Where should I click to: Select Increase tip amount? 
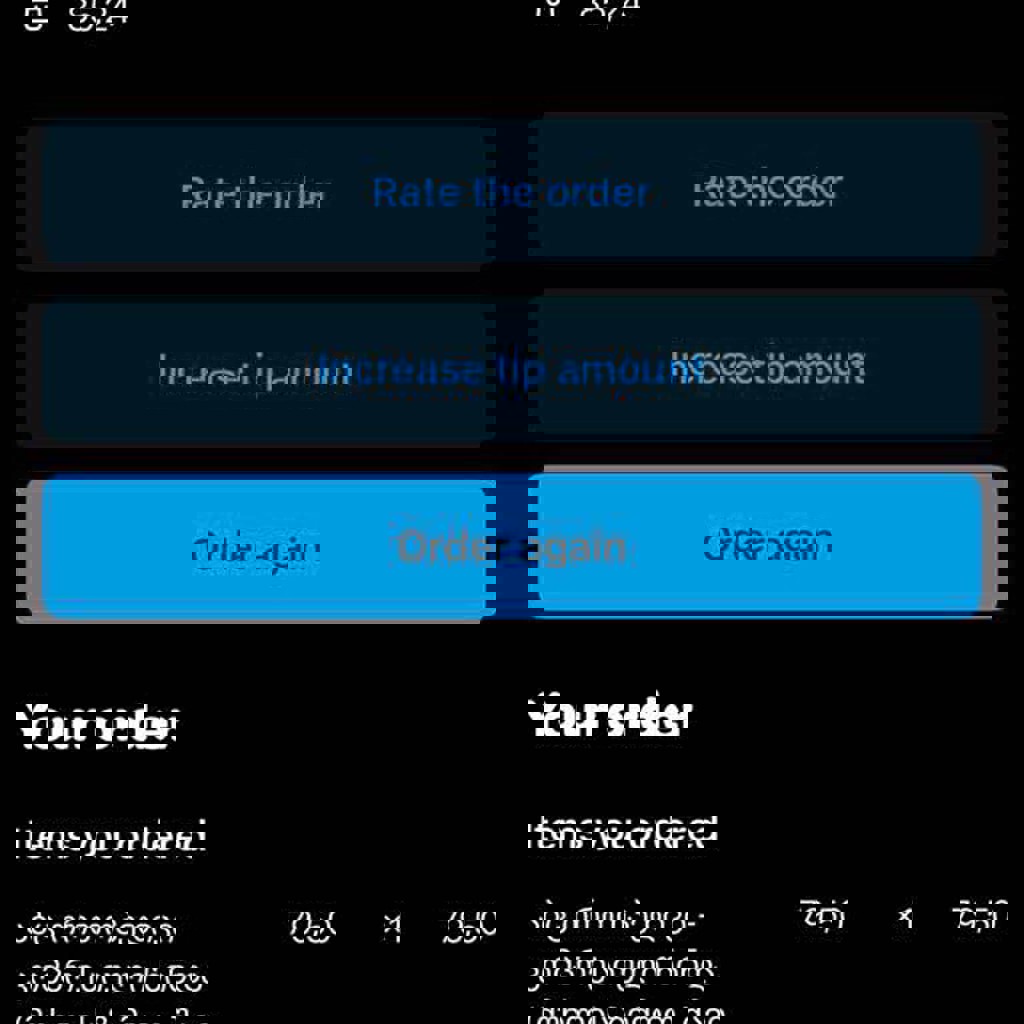(511, 370)
